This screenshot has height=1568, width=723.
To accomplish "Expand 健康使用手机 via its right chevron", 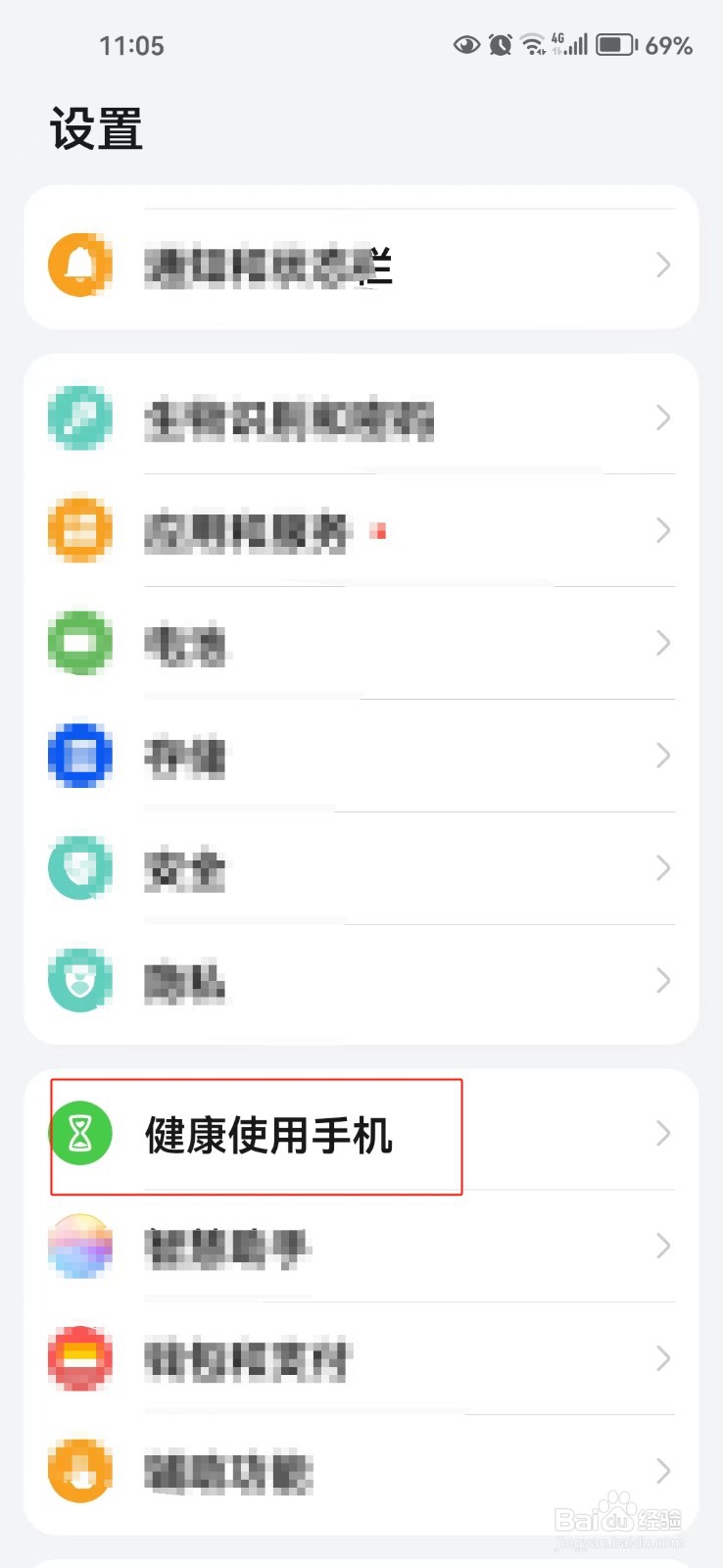I will pos(663,1134).
